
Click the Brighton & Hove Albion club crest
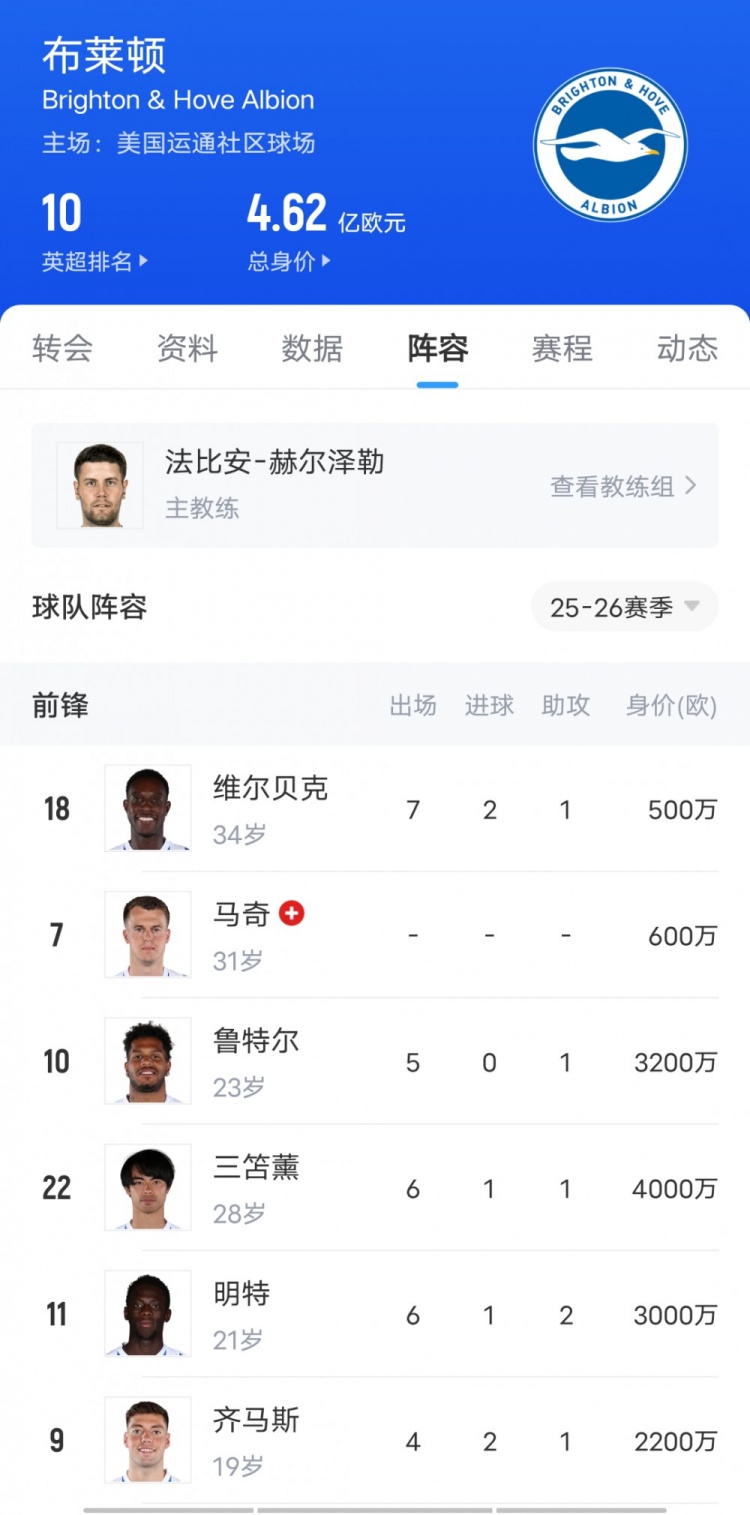(x=610, y=146)
